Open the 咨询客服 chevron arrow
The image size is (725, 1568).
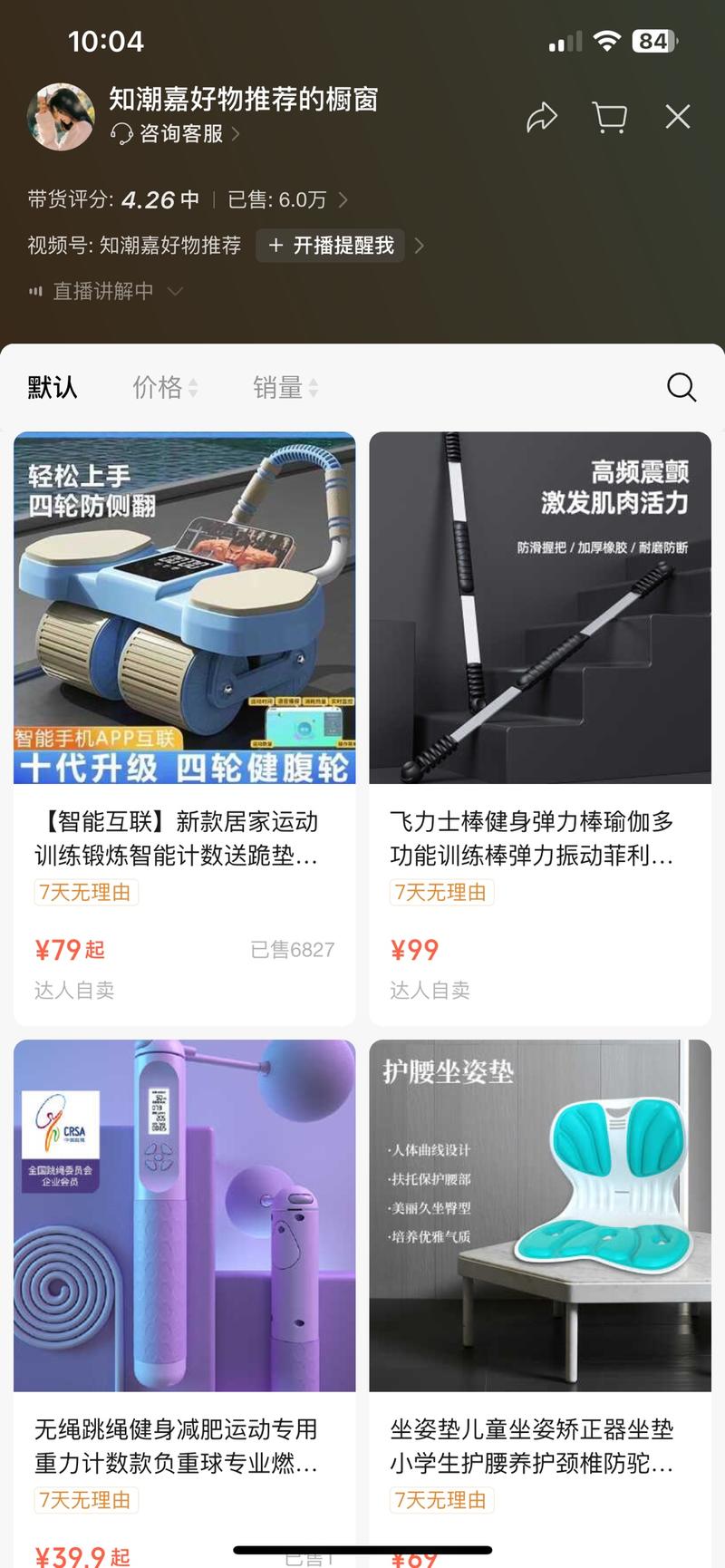click(x=236, y=134)
